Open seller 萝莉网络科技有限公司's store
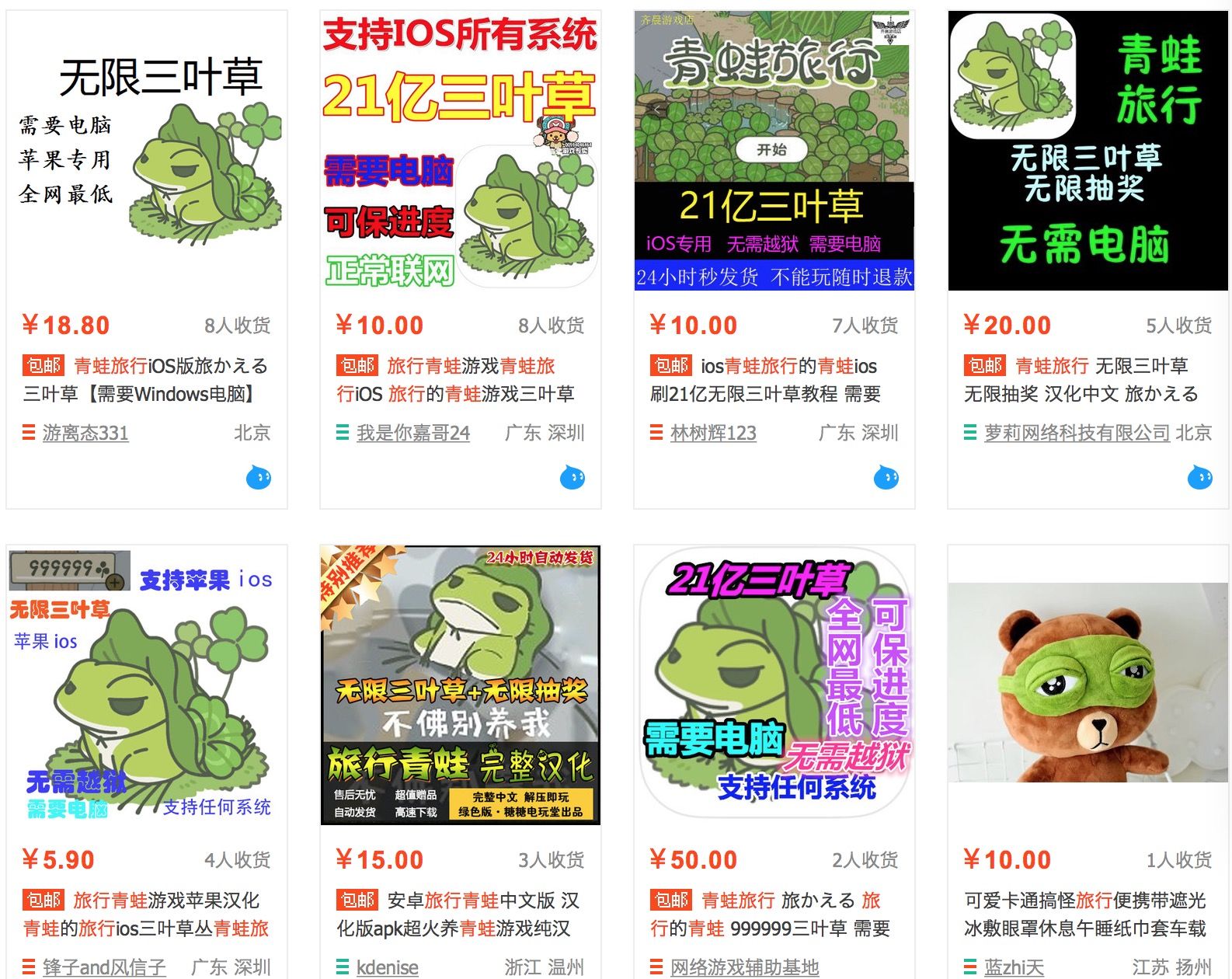The width and height of the screenshot is (1232, 979). pyautogui.click(x=1077, y=433)
